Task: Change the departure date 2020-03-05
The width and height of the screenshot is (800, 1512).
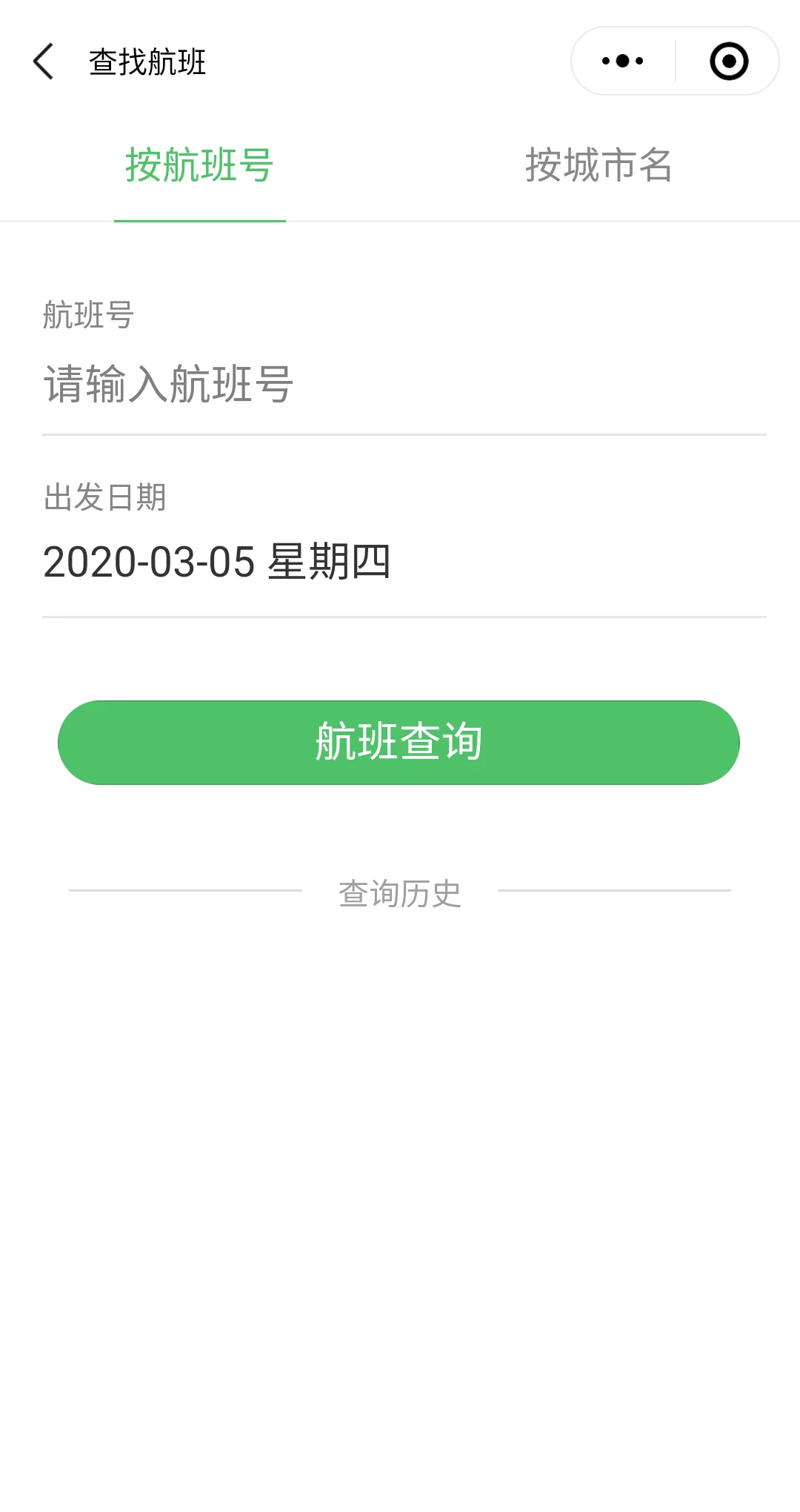Action: [404, 562]
